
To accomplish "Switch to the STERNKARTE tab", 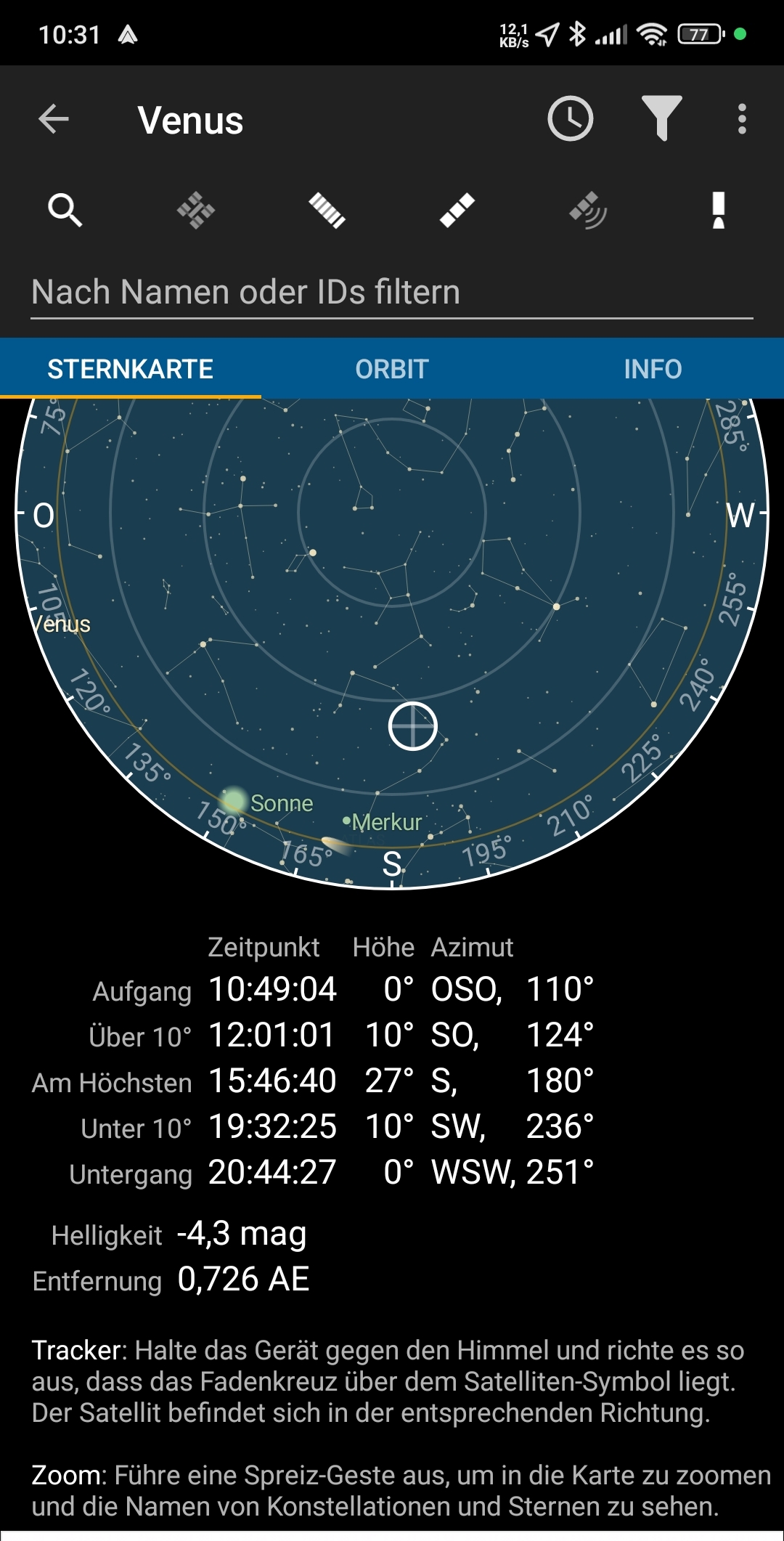I will [131, 369].
